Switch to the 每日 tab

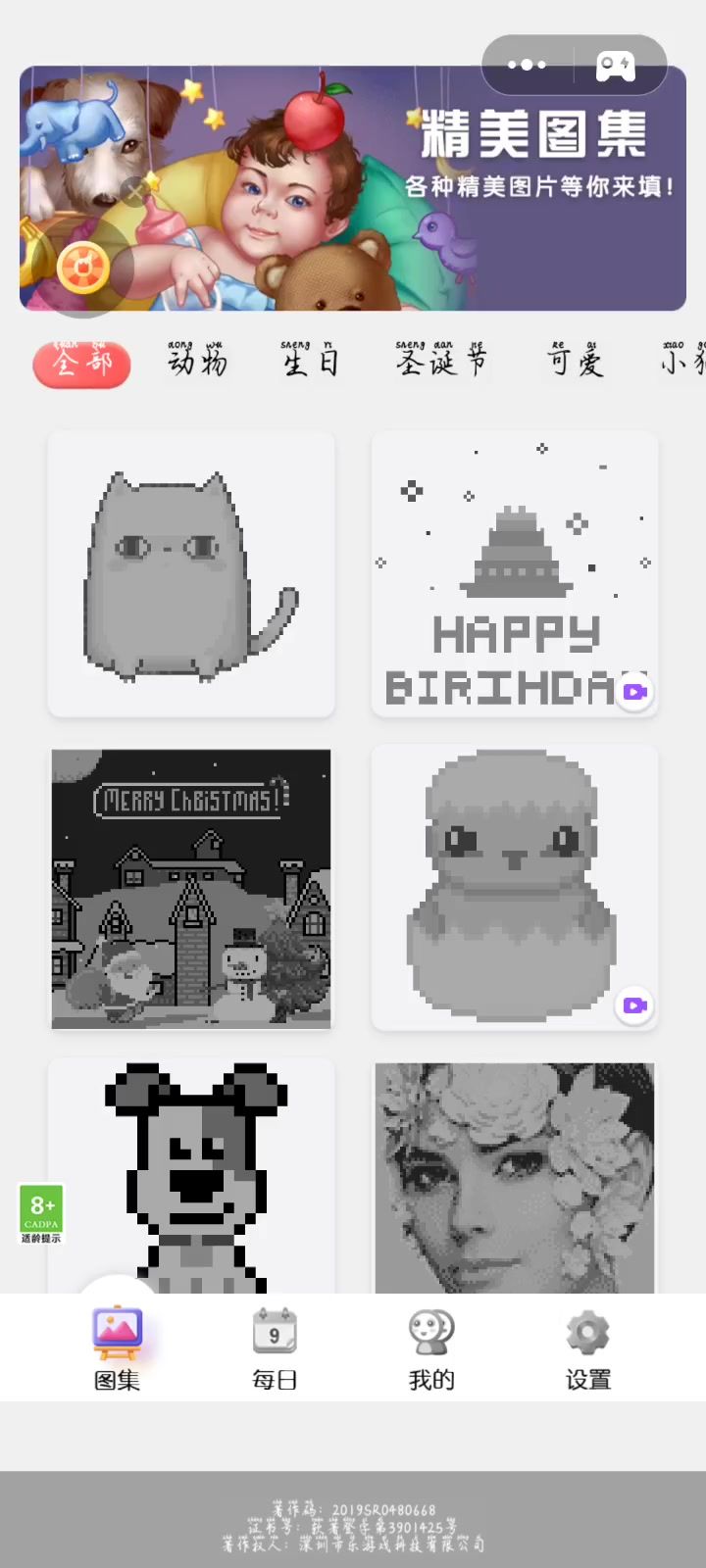pos(275,1348)
